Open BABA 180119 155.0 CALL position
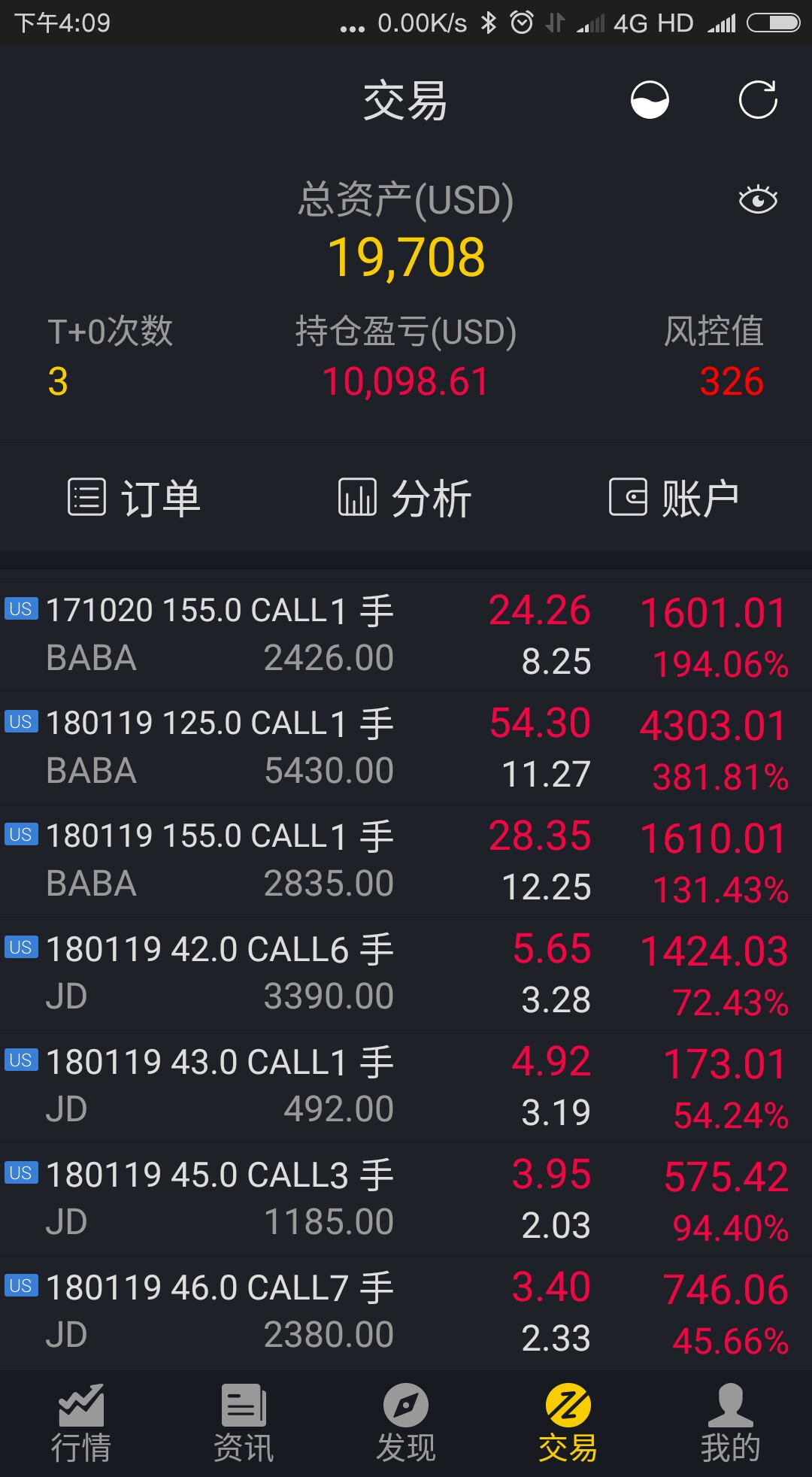Screen dimensions: 812x1477 tap(406, 861)
